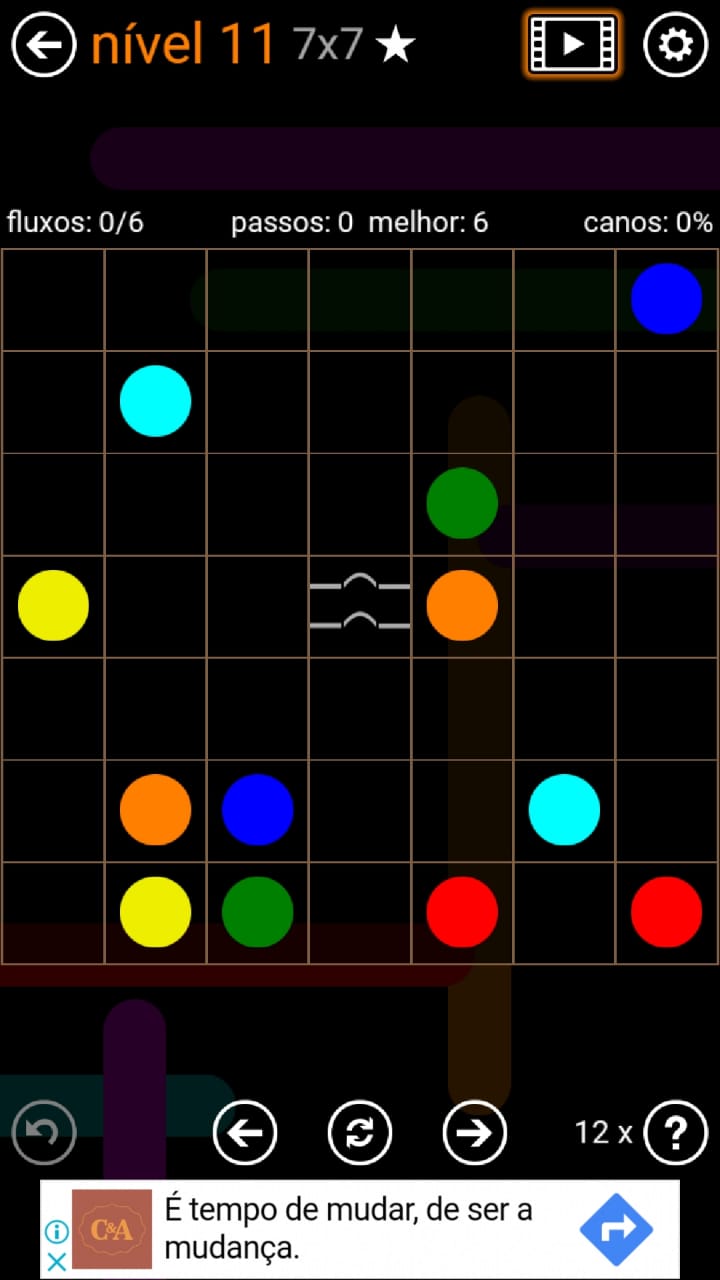Tap the cyan dot near the top-left
Screen dimensions: 720x1280
[155, 401]
